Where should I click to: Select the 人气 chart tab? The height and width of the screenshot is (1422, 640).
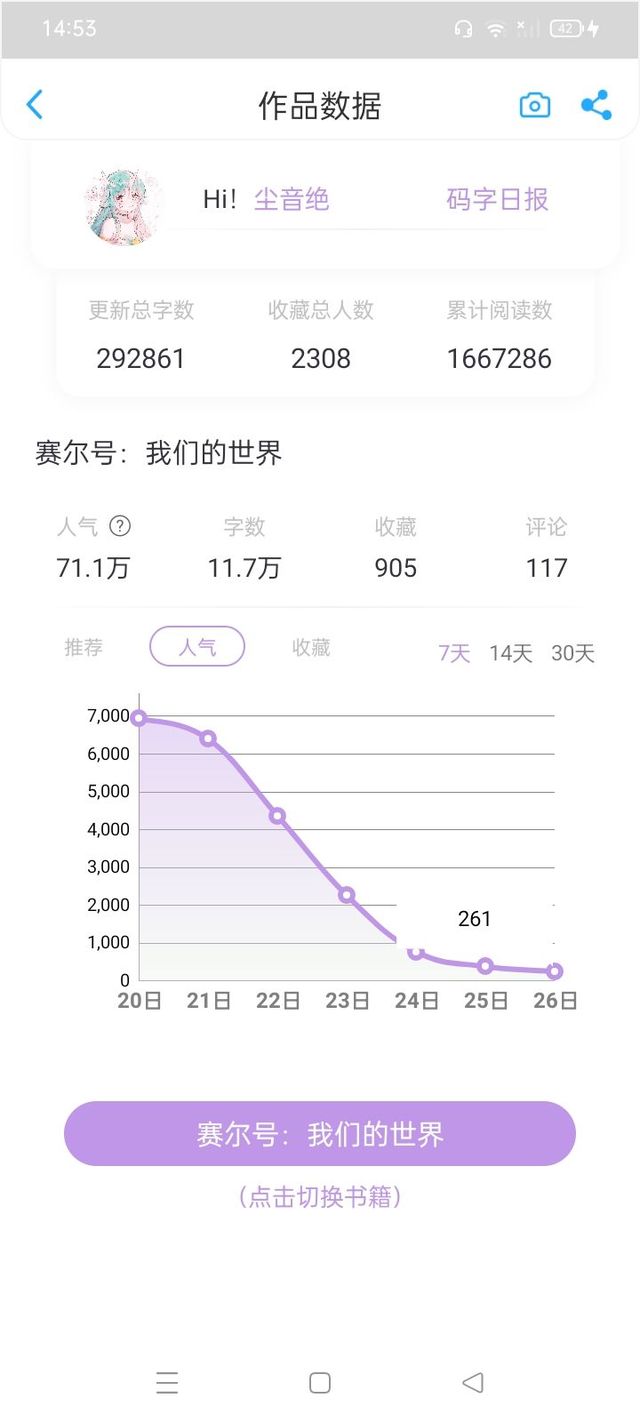click(x=197, y=647)
